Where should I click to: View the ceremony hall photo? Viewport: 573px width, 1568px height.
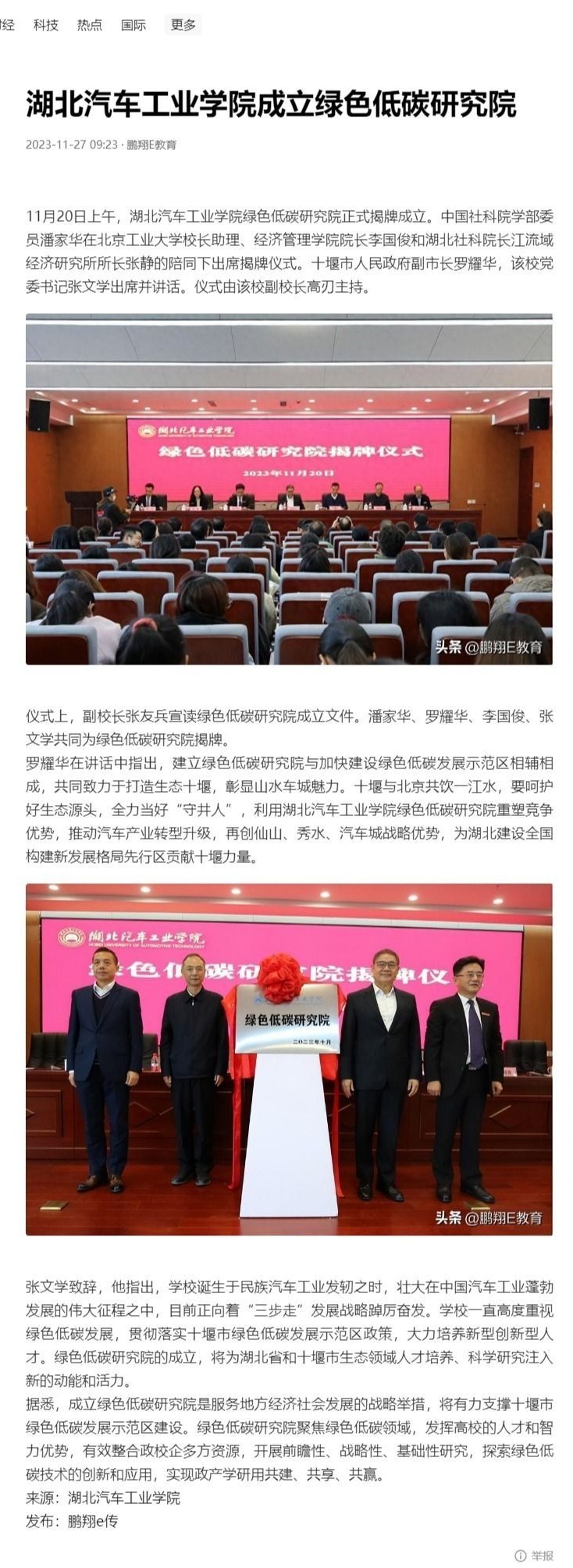tap(289, 490)
